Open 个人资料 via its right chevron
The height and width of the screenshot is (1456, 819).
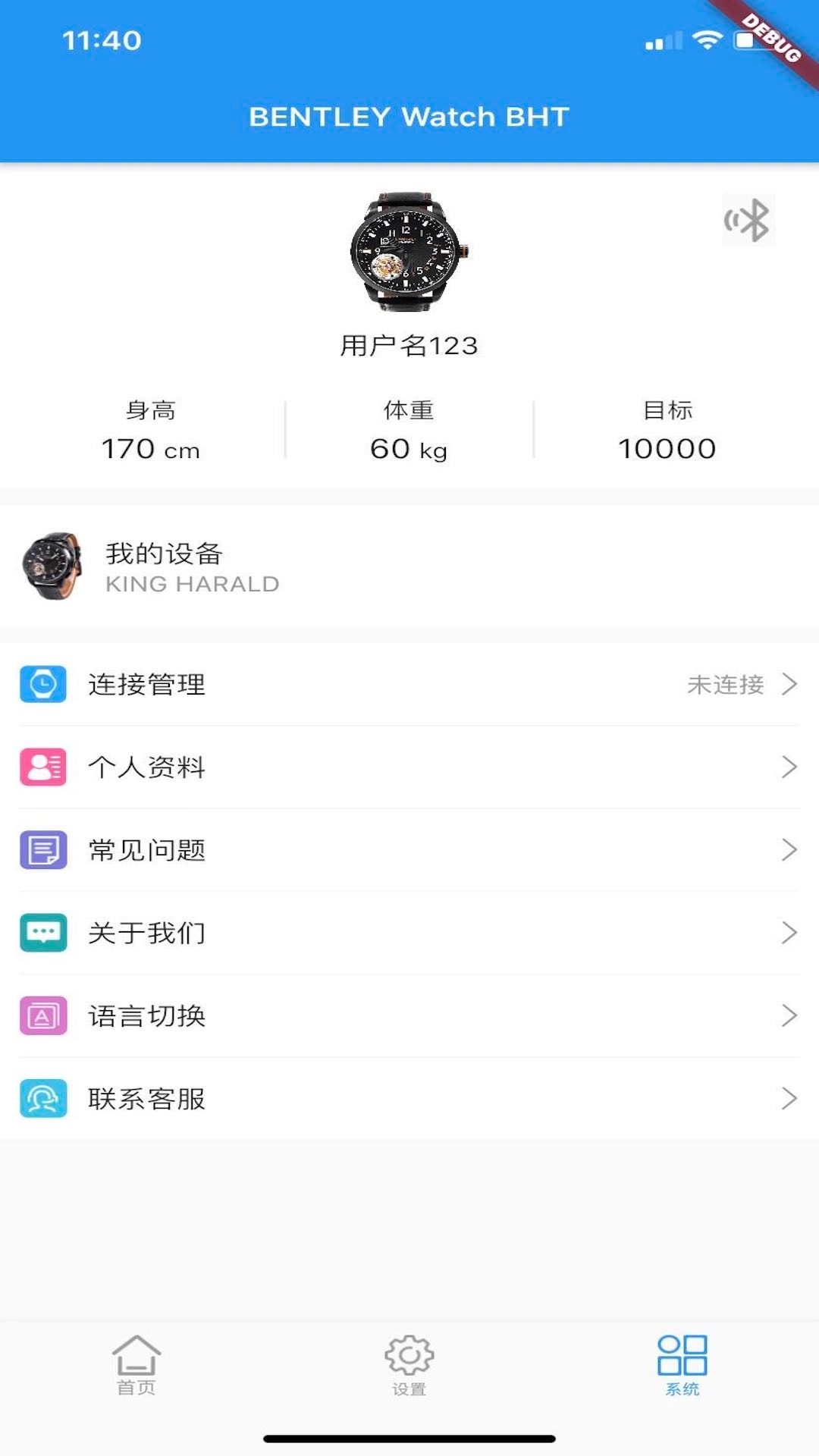coord(789,768)
